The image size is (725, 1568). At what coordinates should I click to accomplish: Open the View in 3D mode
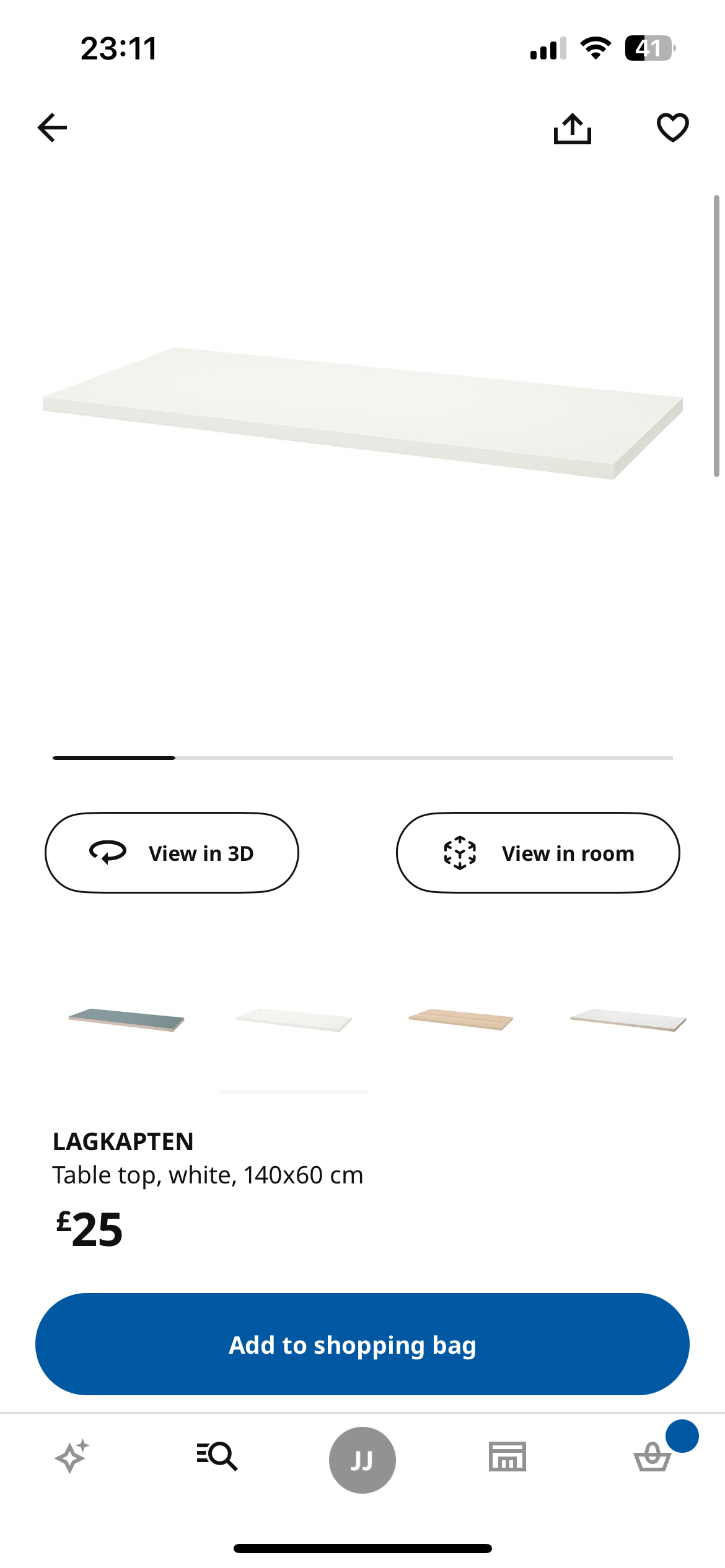pos(172,853)
